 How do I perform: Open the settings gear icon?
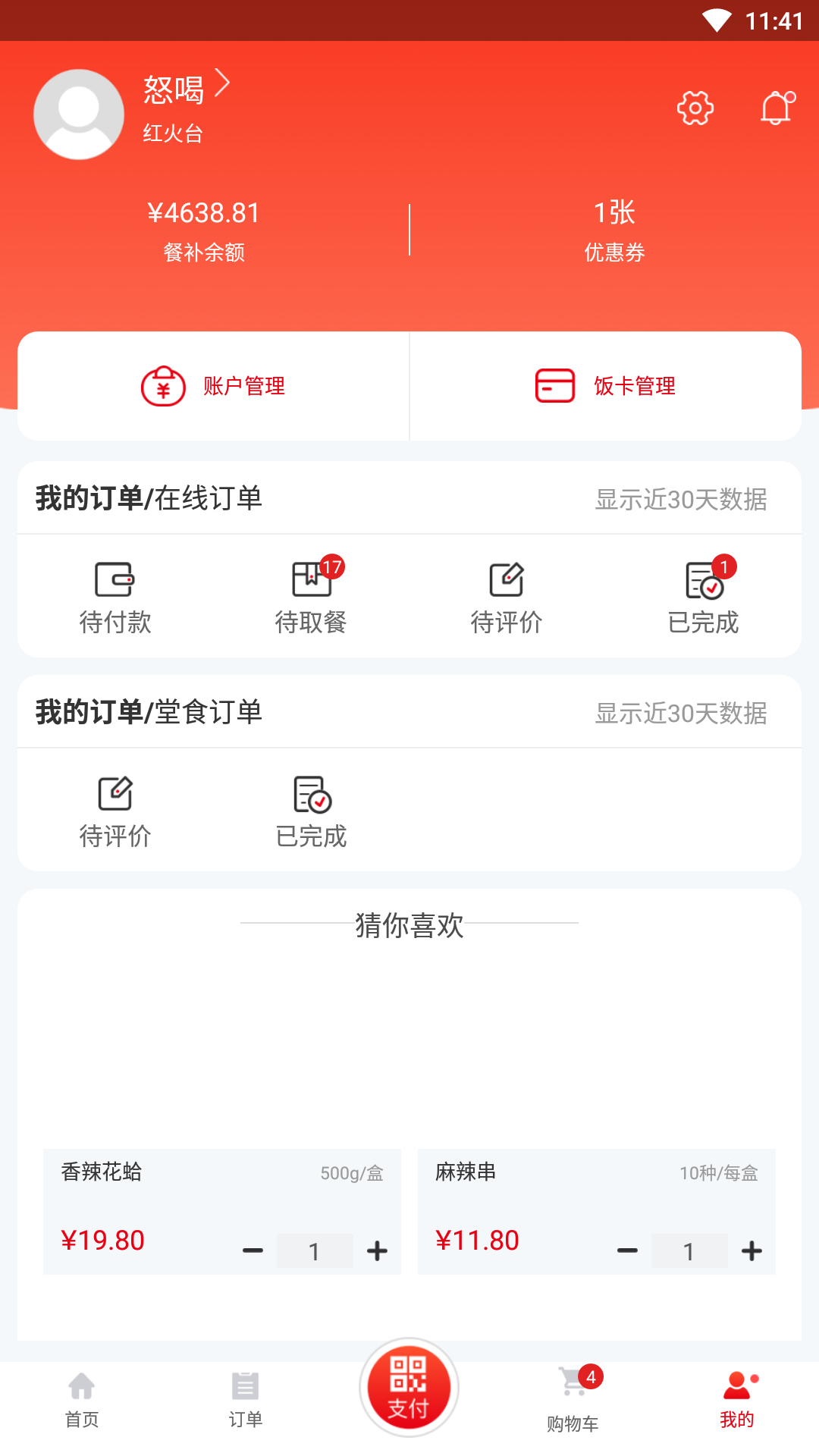tap(695, 108)
